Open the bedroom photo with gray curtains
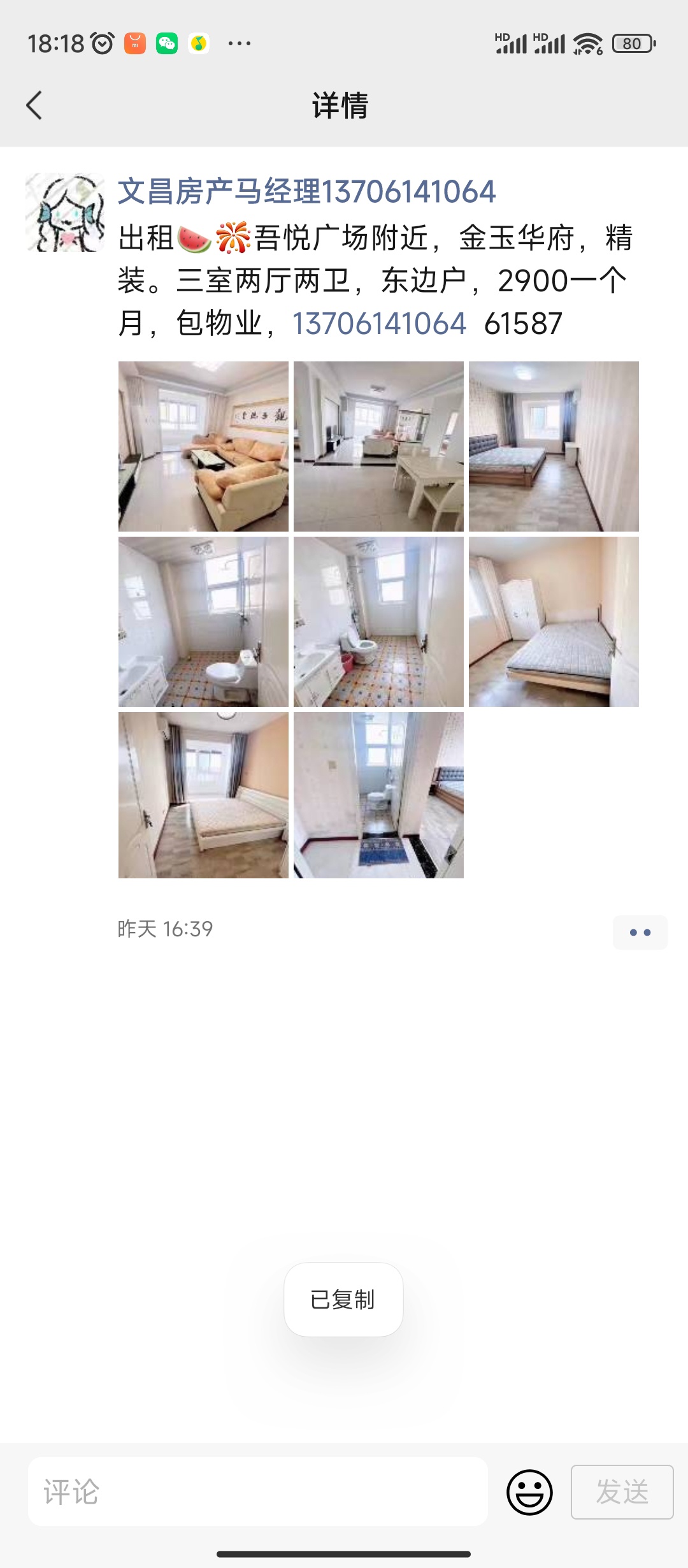 (203, 795)
